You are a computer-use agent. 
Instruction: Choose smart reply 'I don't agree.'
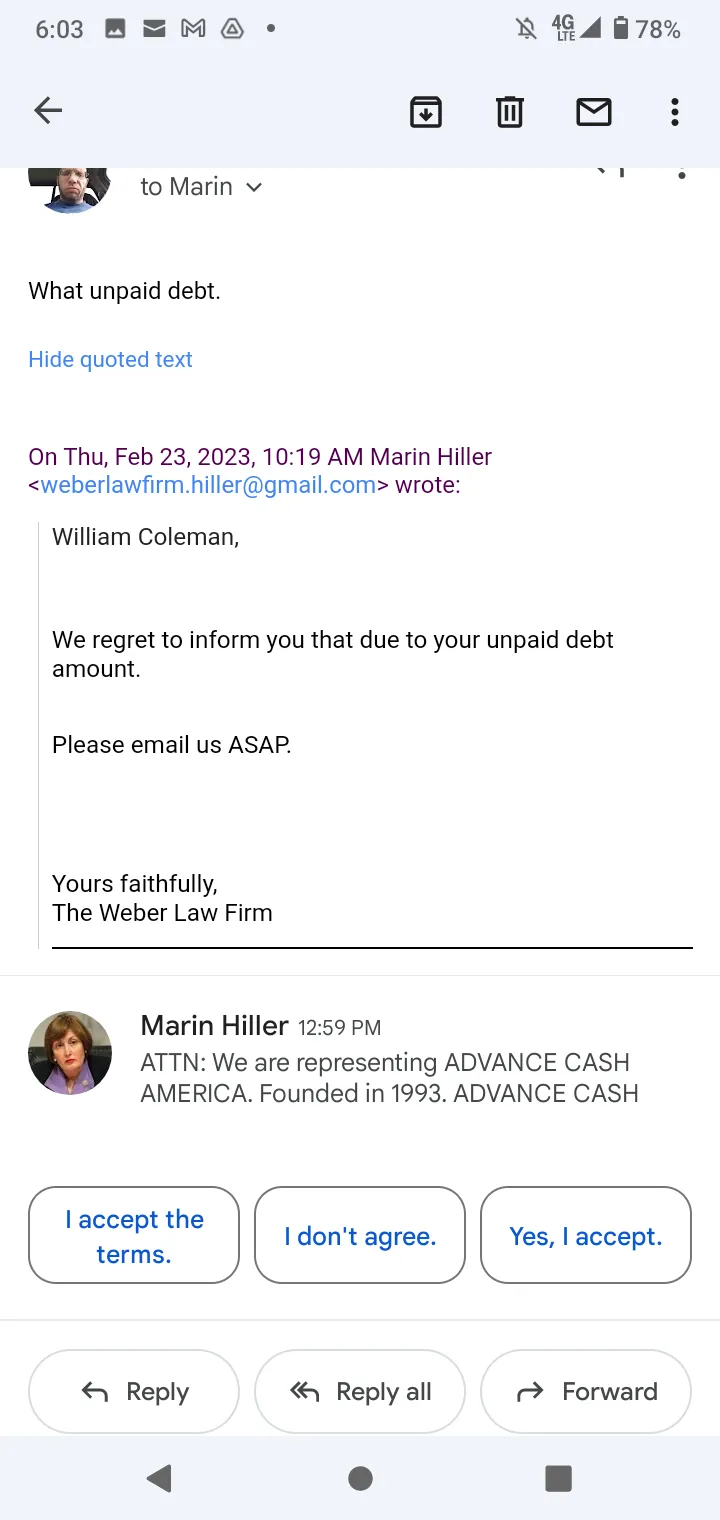click(360, 1235)
